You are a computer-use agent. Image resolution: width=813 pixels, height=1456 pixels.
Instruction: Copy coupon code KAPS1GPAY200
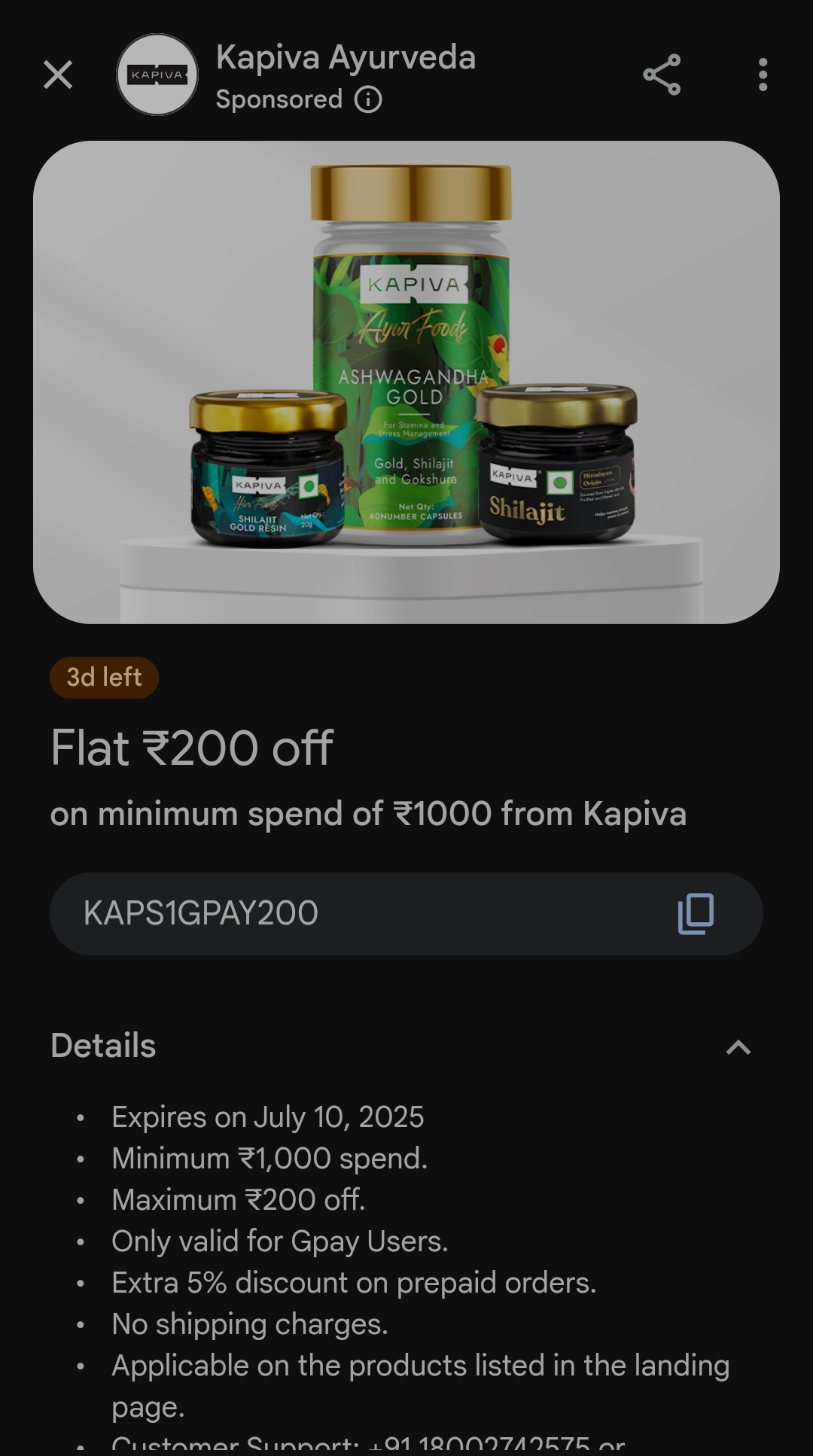click(696, 913)
